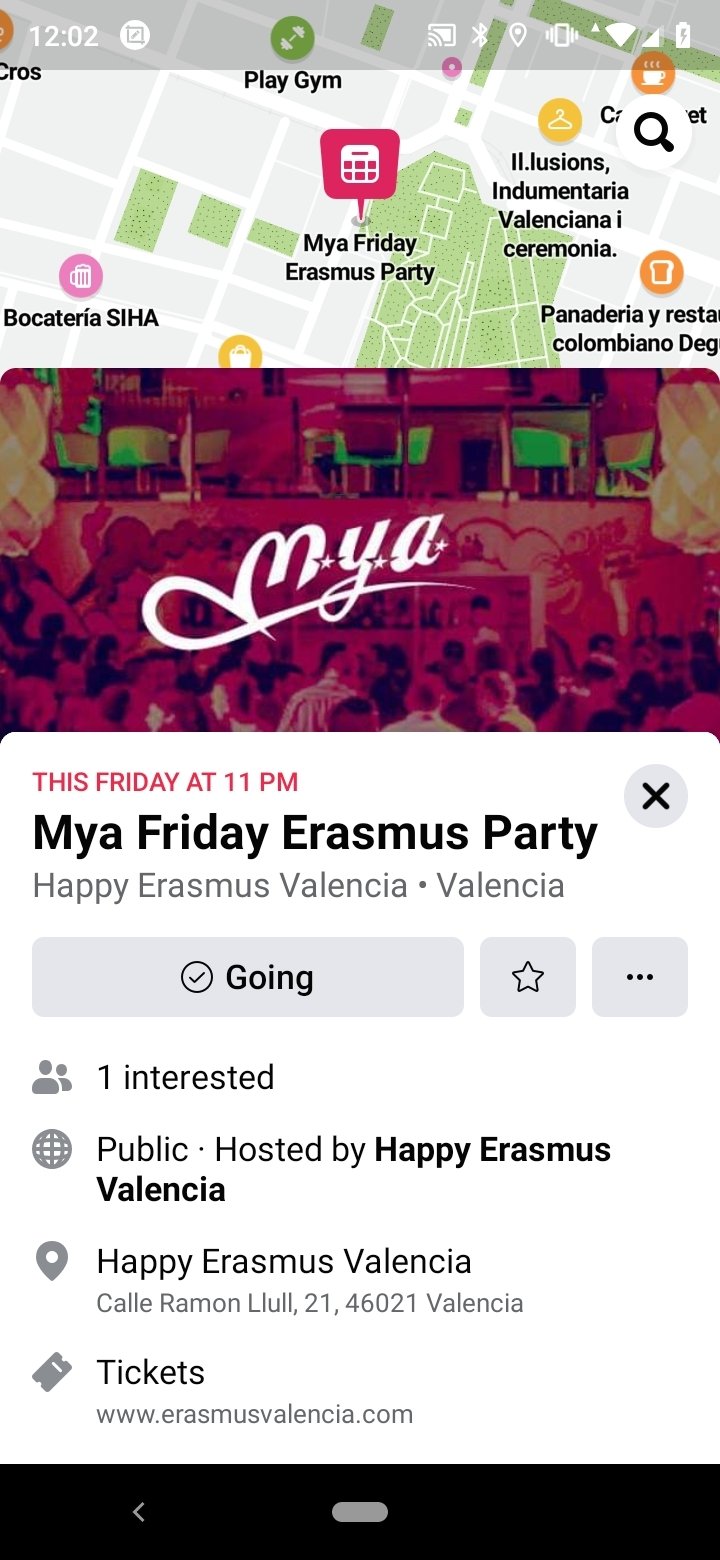Screen dimensions: 720x1560
Task: Tap the Bocatería SIHA map marker
Action: tap(81, 277)
